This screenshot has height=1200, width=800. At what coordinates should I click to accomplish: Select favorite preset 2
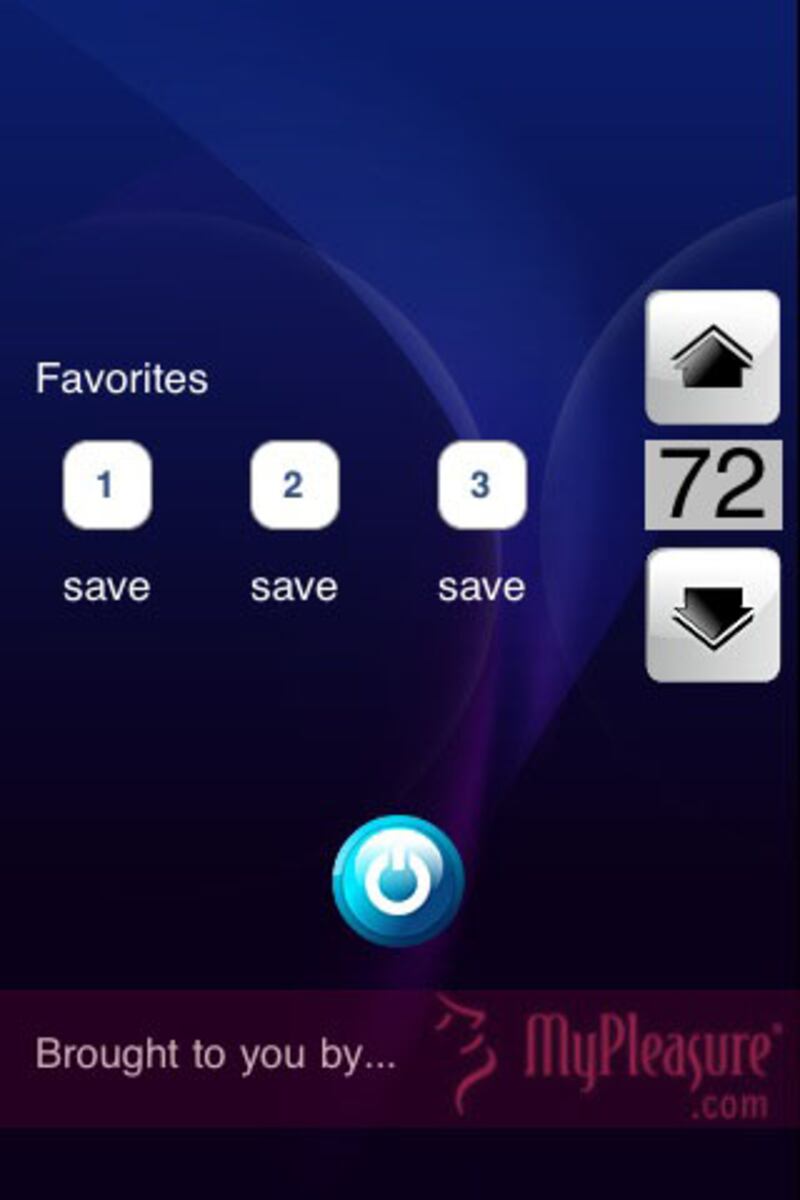click(294, 485)
